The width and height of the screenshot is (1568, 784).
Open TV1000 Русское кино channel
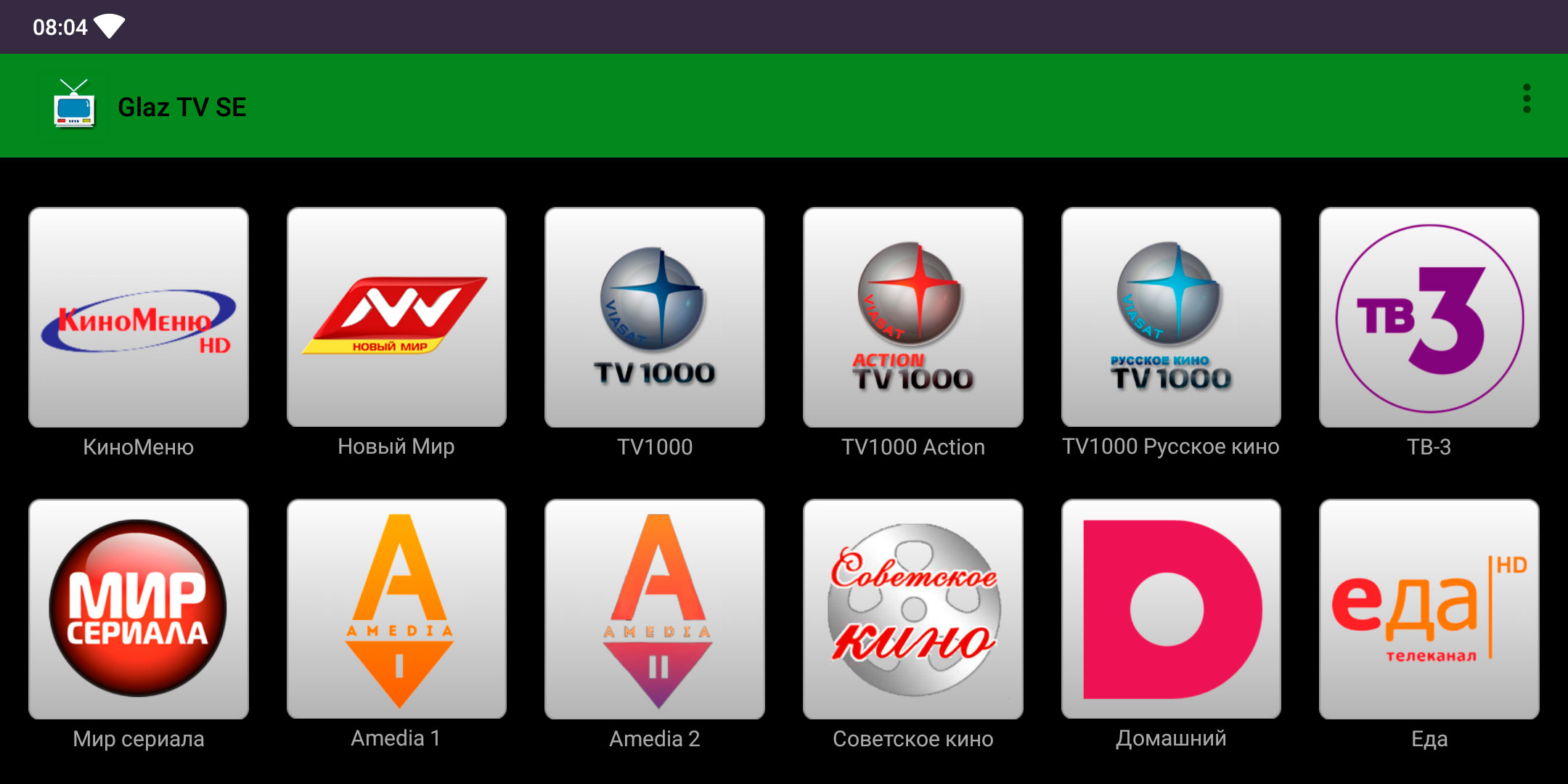tap(1171, 318)
